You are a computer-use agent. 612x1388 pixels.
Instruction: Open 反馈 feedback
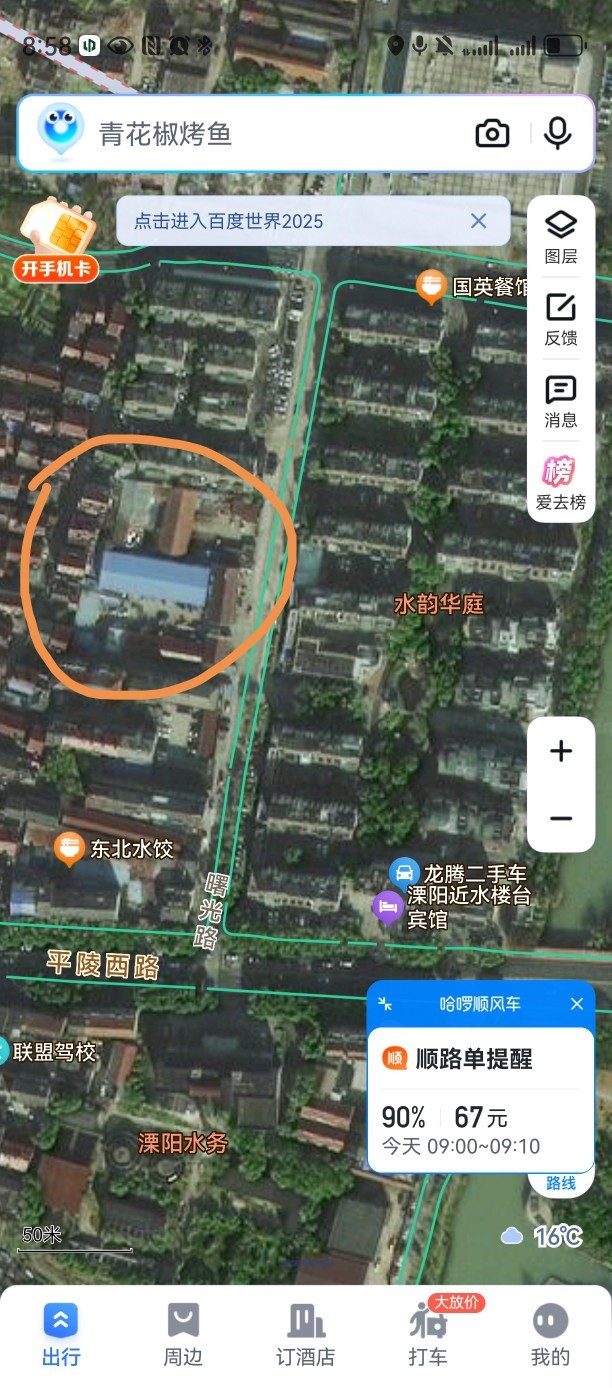coord(561,319)
